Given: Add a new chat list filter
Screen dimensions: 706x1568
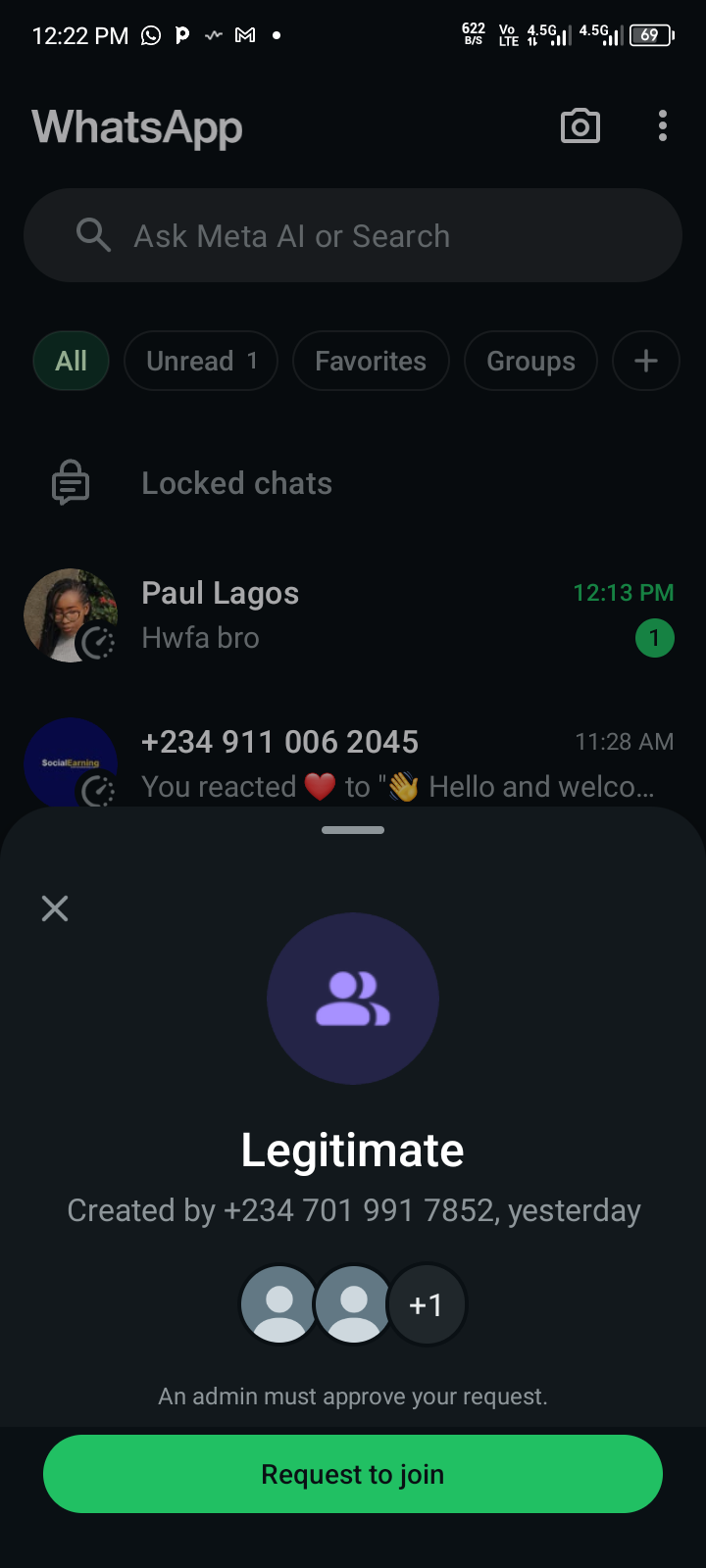Looking at the screenshot, I should click(645, 362).
